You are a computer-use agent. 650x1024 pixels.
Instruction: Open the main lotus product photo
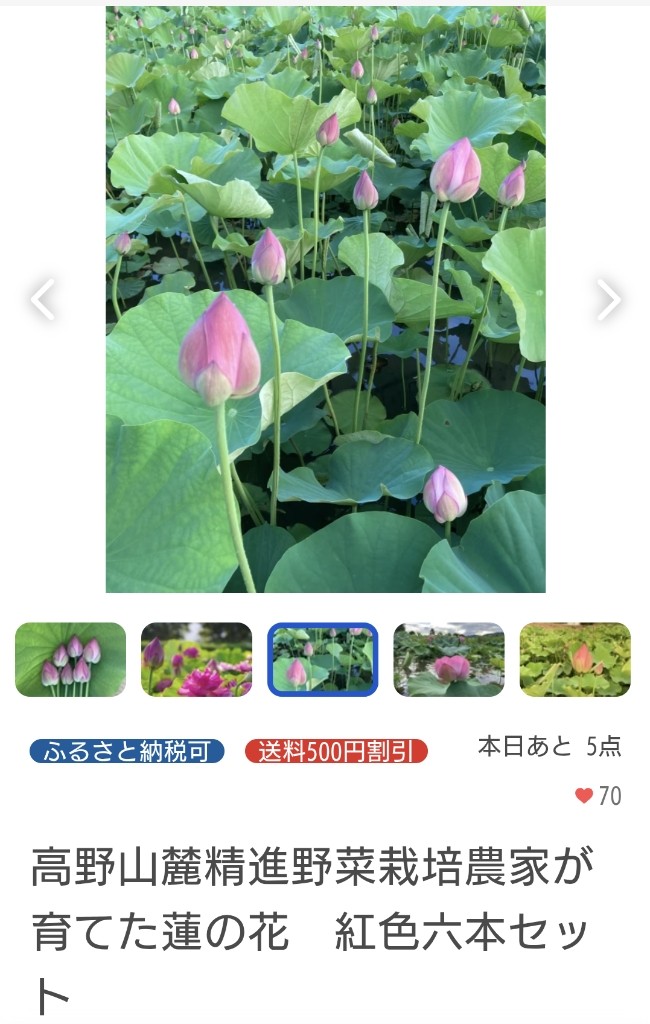pyautogui.click(x=325, y=300)
